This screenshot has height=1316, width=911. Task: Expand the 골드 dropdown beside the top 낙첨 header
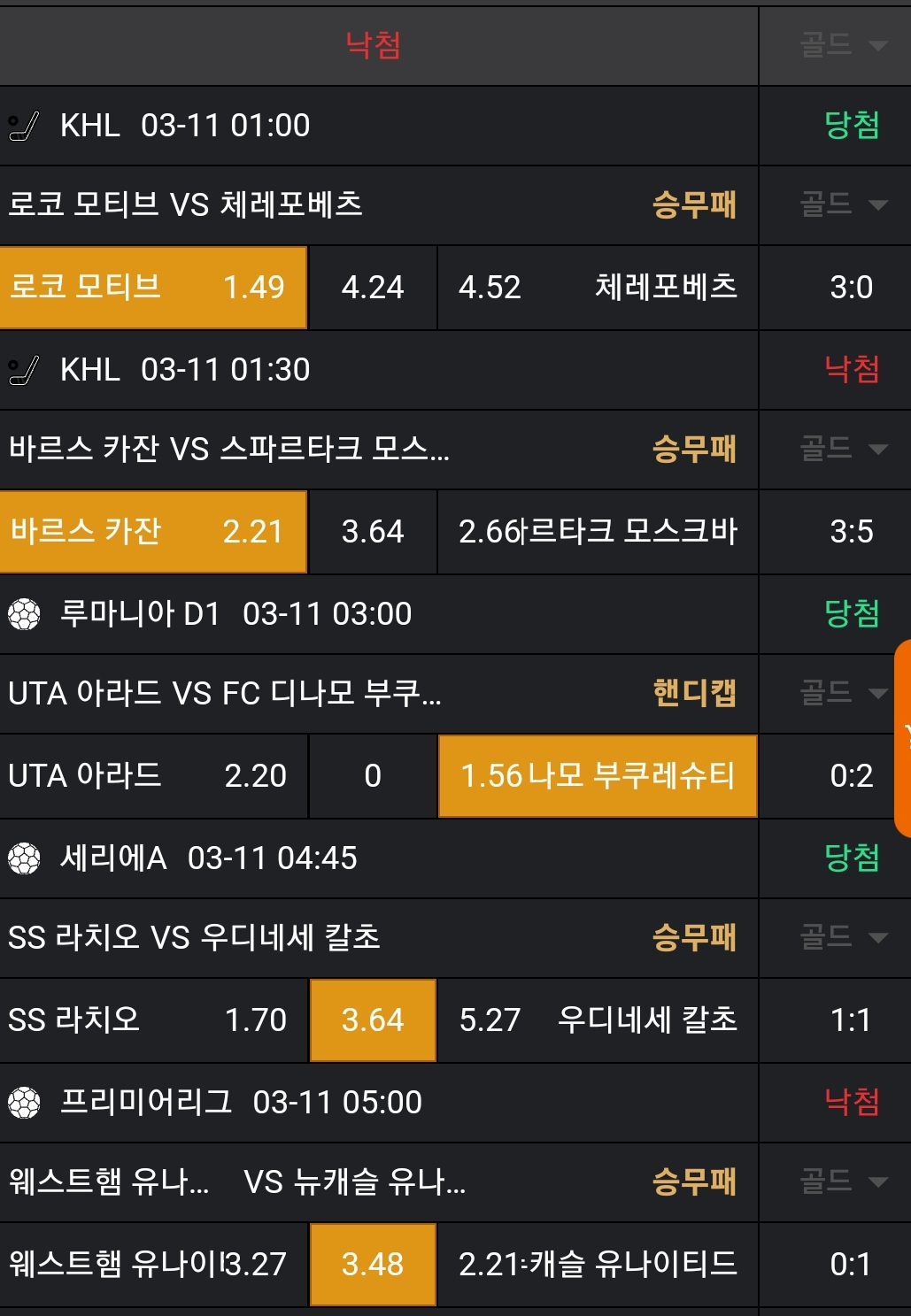tap(842, 45)
